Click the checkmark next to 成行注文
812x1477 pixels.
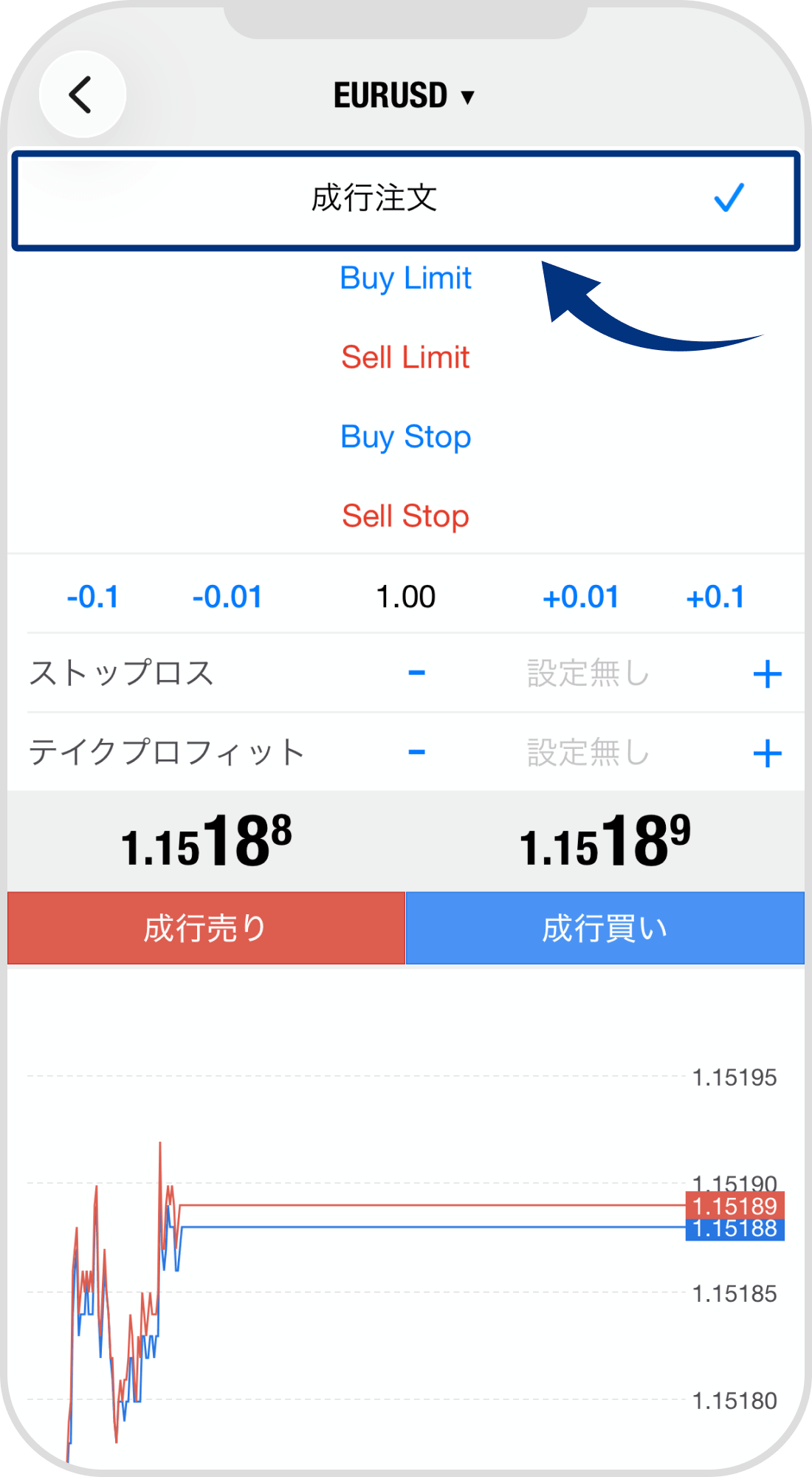click(x=729, y=198)
